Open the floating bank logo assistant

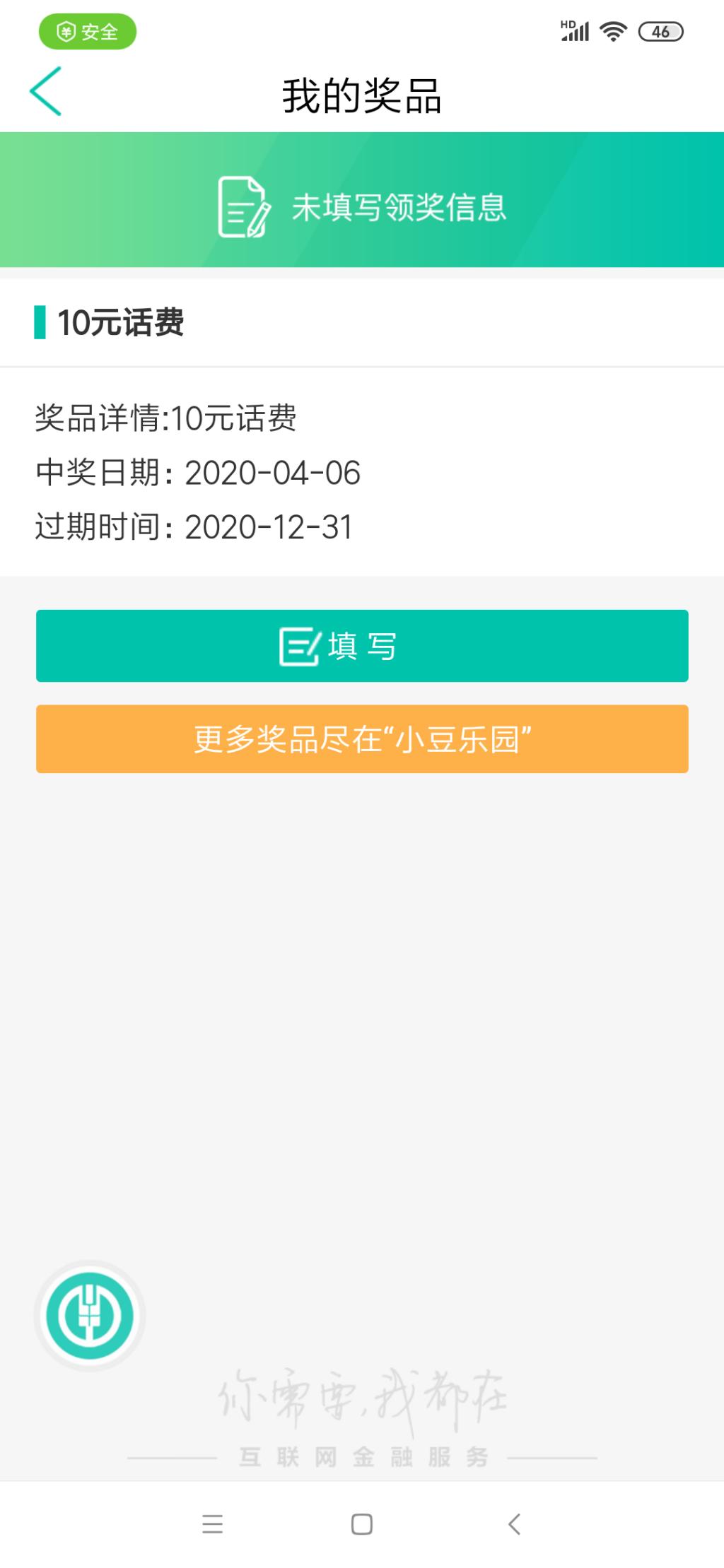90,1316
